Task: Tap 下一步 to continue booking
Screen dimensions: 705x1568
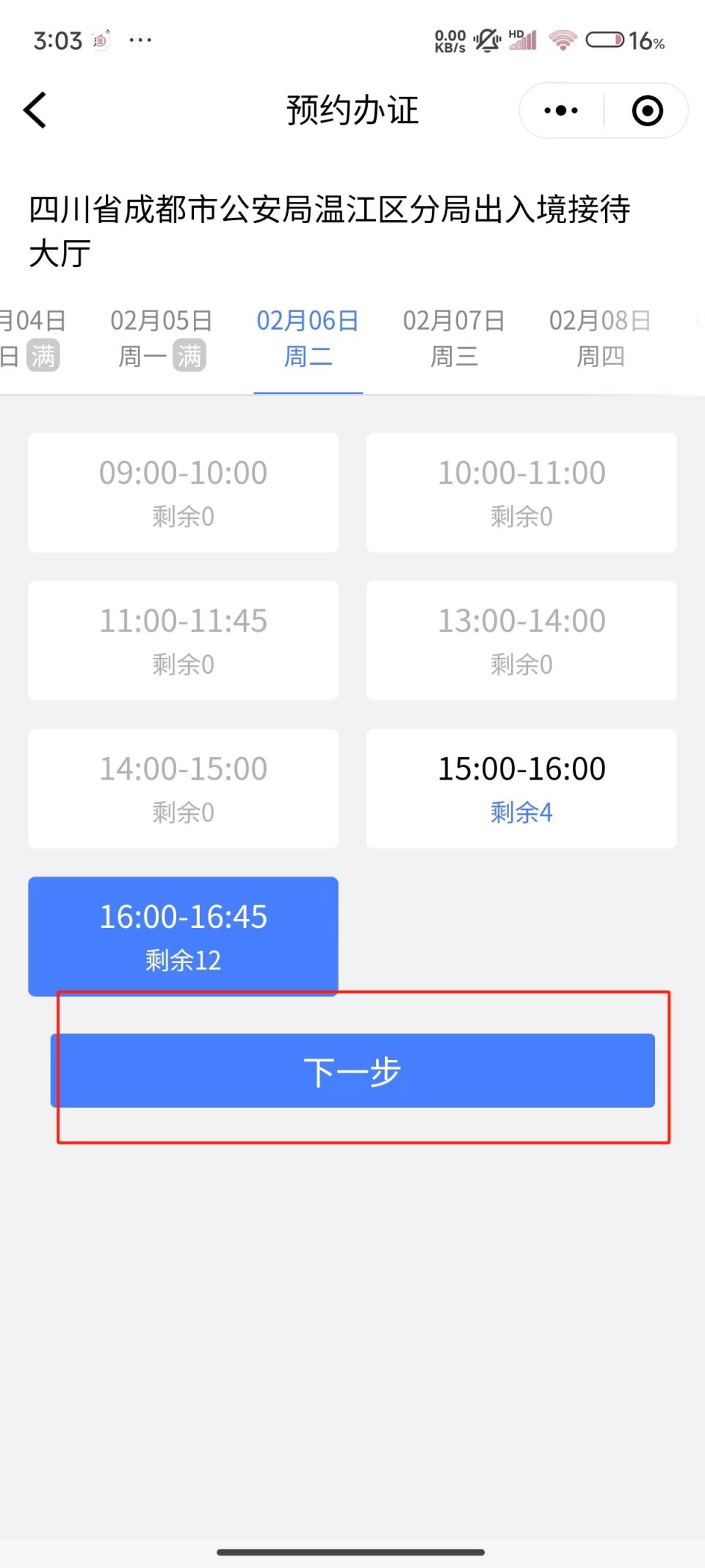Action: coord(352,1071)
